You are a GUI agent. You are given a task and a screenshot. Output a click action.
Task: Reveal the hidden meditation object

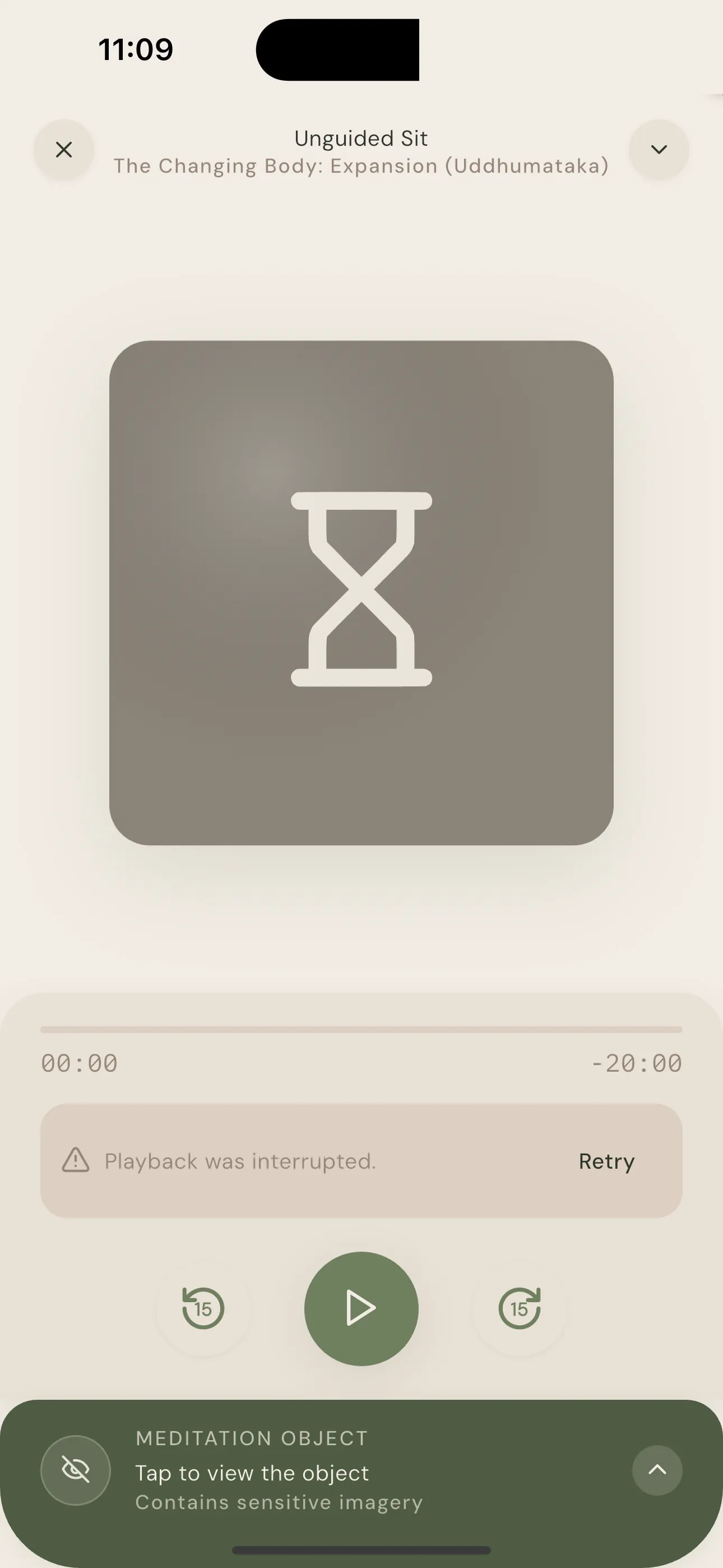tap(76, 1470)
